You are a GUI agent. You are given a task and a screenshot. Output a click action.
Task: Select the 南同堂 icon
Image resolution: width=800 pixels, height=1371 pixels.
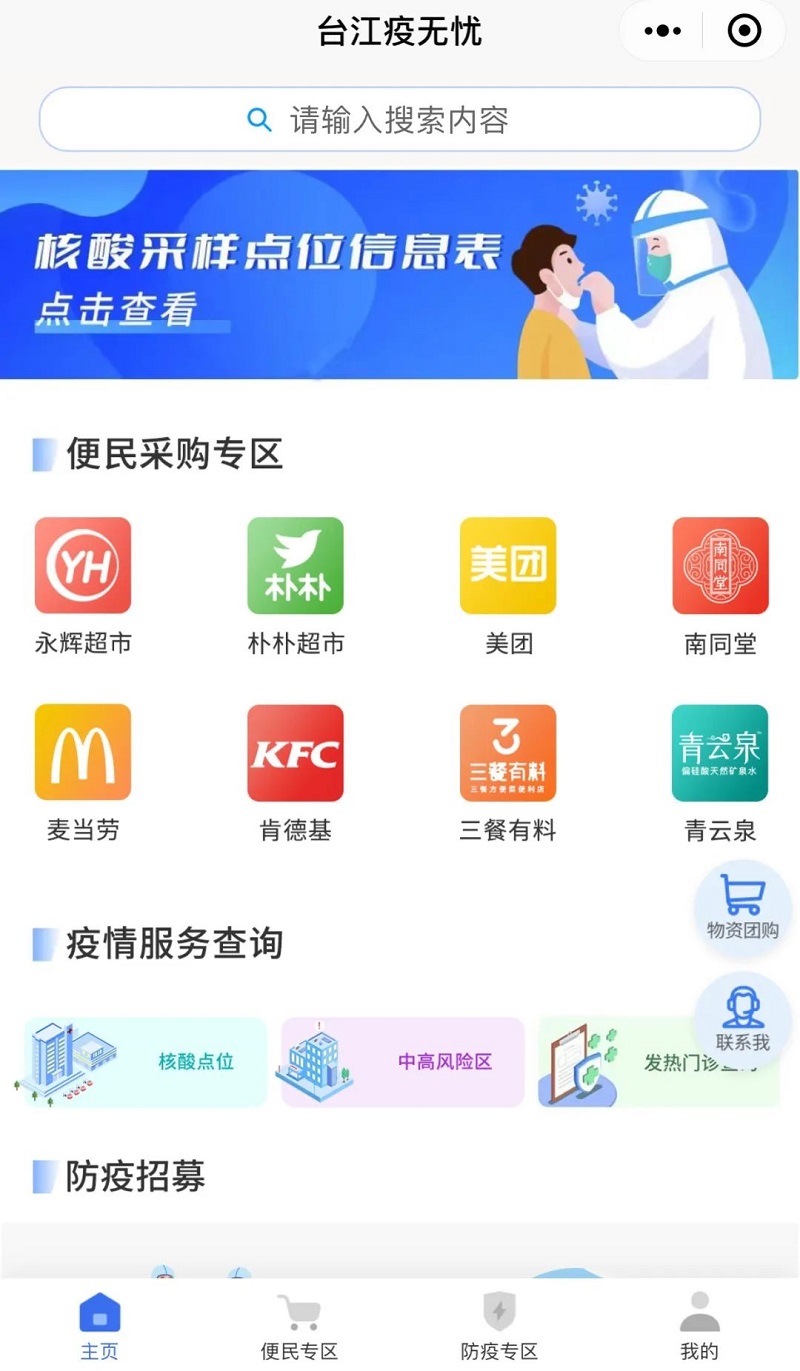coord(719,565)
